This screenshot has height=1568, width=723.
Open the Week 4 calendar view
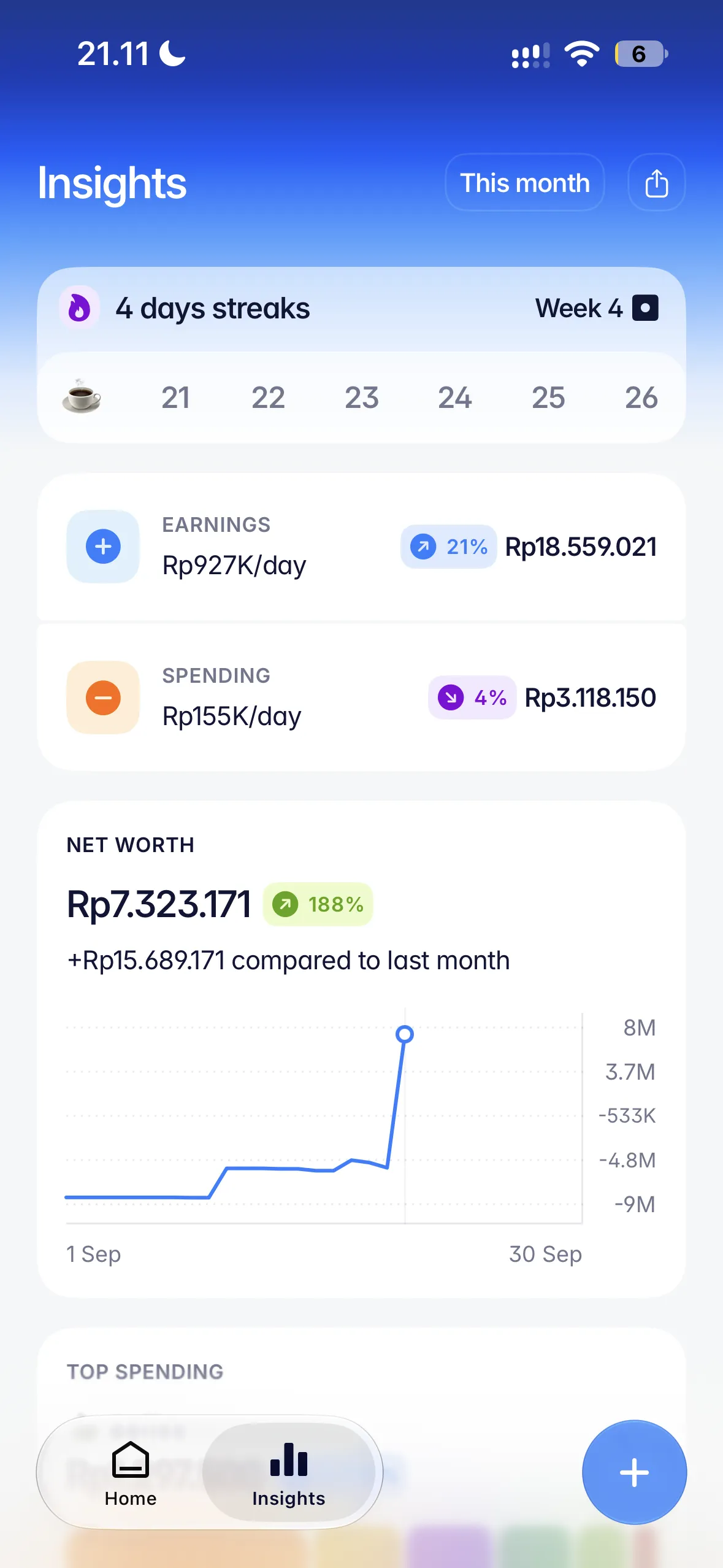[x=597, y=308]
